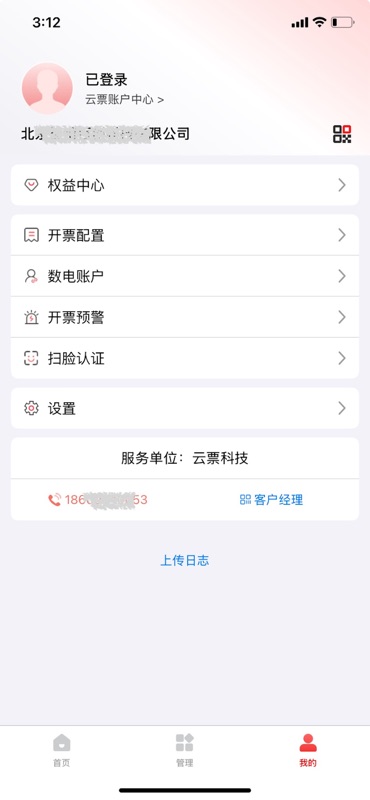370x800 pixels.
Task: Switch to the 首页 tab
Action: coord(62,750)
